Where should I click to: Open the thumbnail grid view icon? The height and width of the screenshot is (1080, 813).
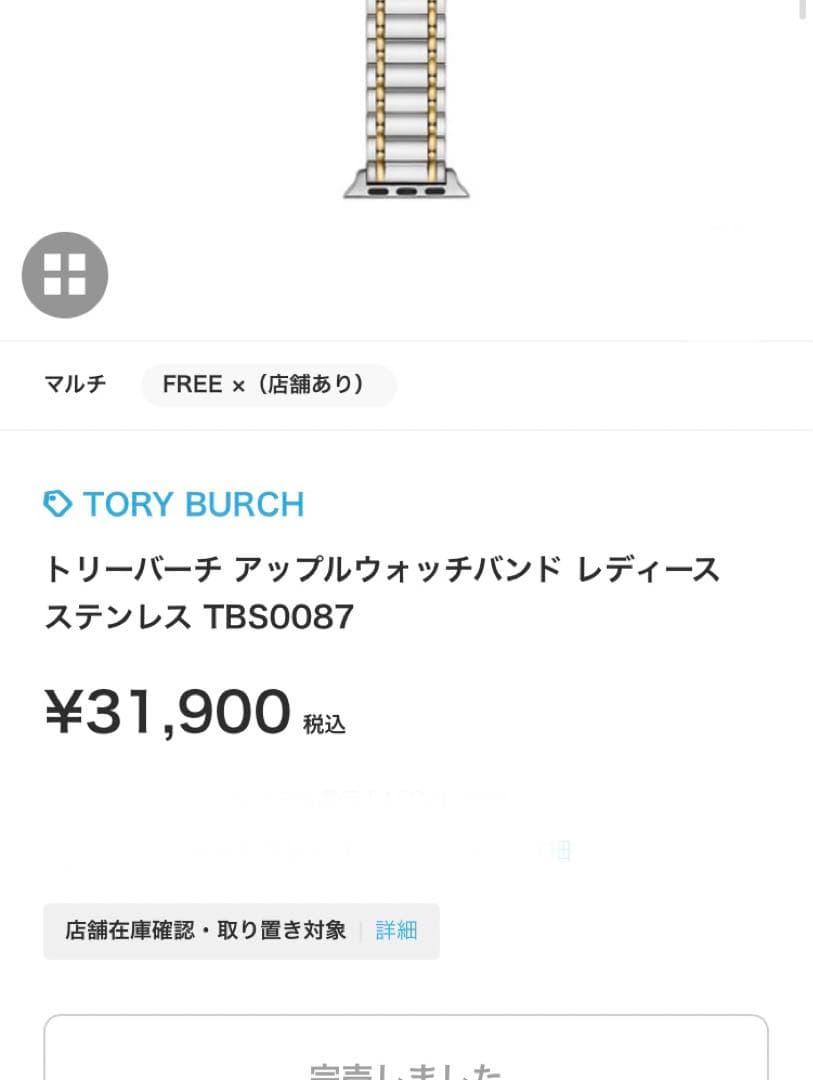point(64,274)
